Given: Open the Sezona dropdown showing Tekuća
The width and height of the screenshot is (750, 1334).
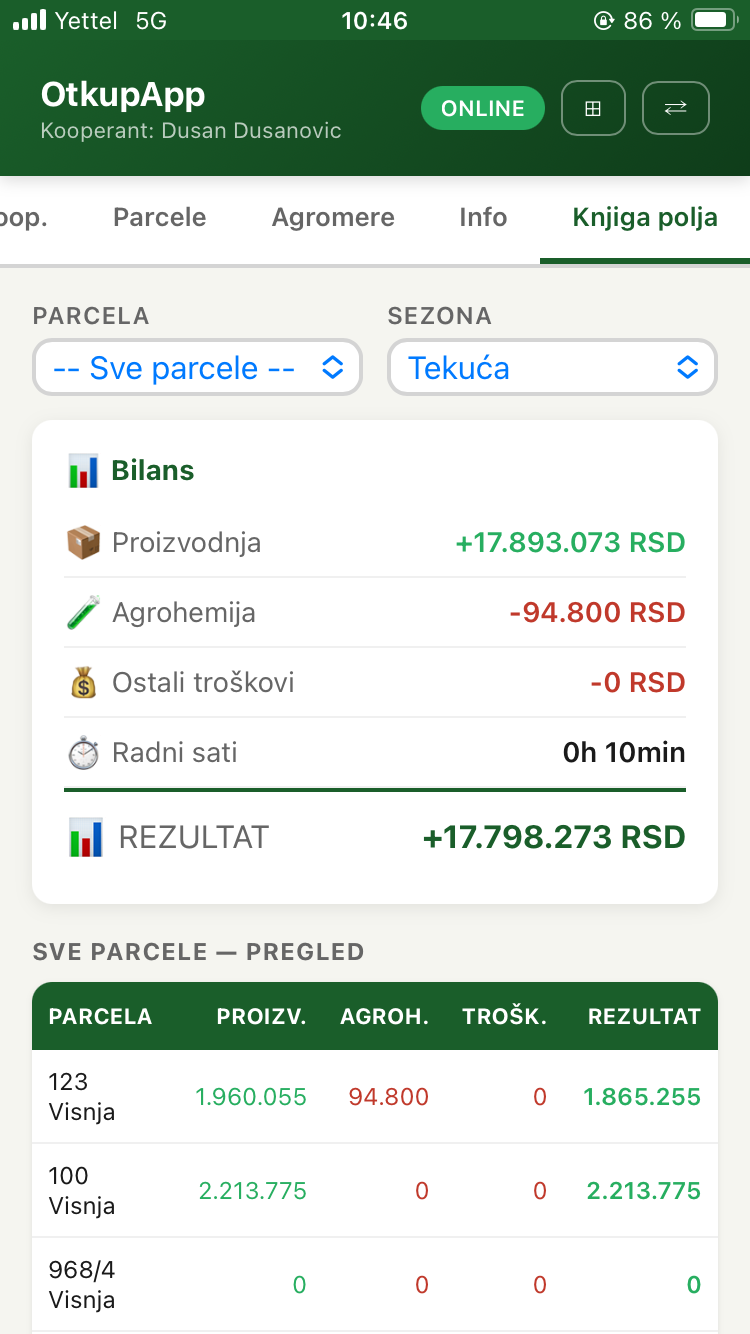Looking at the screenshot, I should coord(552,367).
